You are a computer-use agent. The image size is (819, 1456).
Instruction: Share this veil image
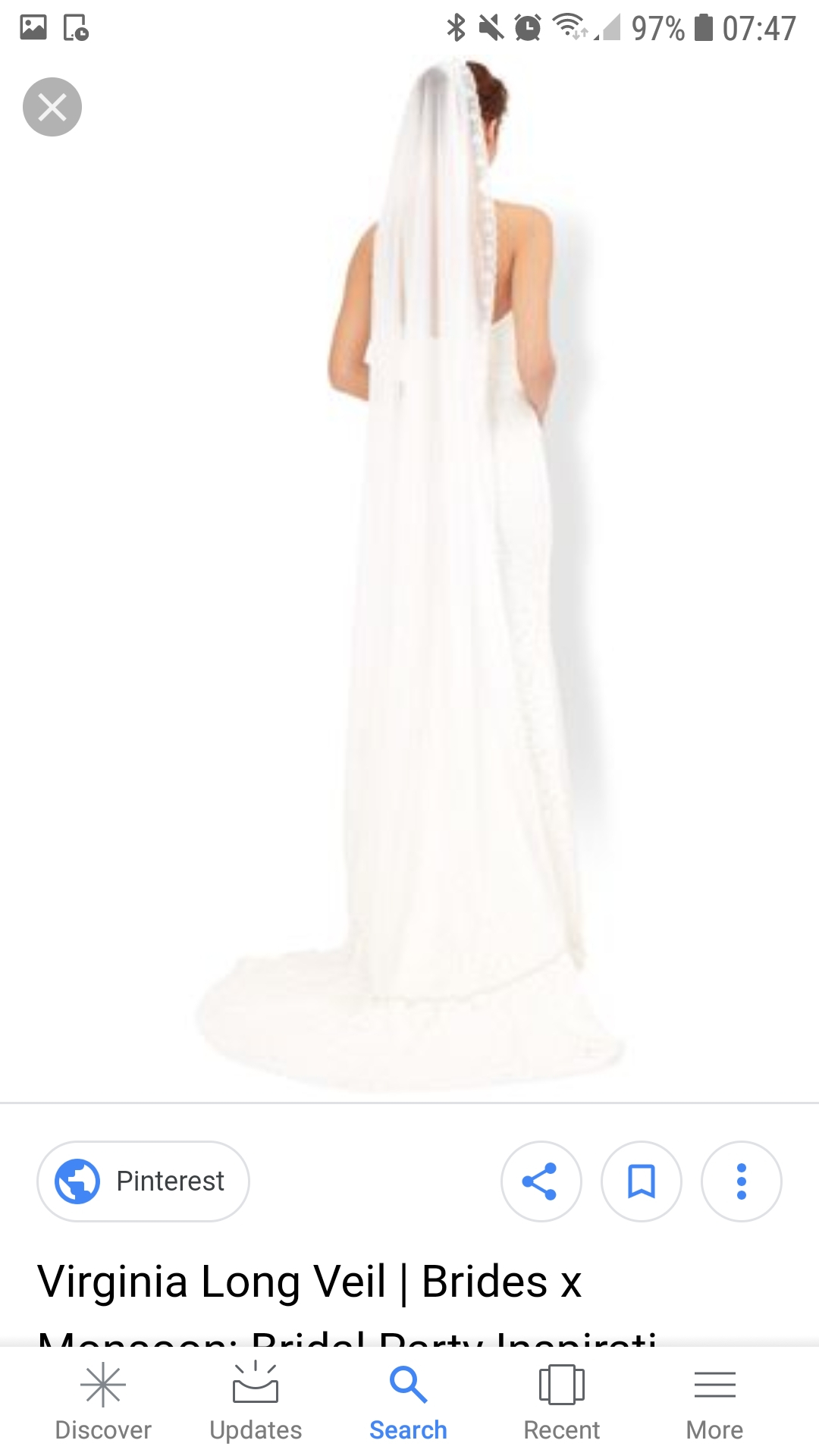pyautogui.click(x=541, y=1181)
